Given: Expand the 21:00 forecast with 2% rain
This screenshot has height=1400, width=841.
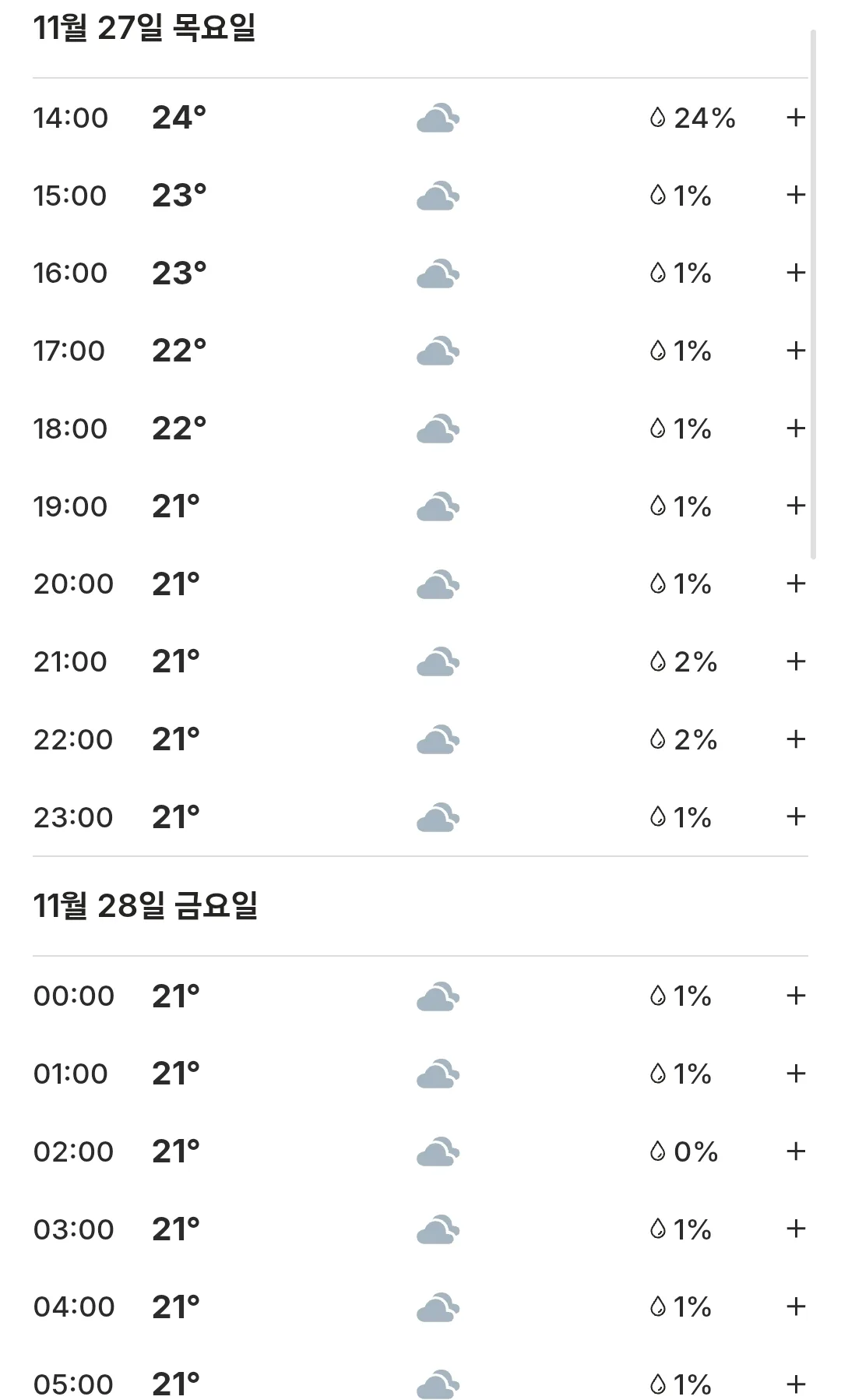Looking at the screenshot, I should click(795, 661).
